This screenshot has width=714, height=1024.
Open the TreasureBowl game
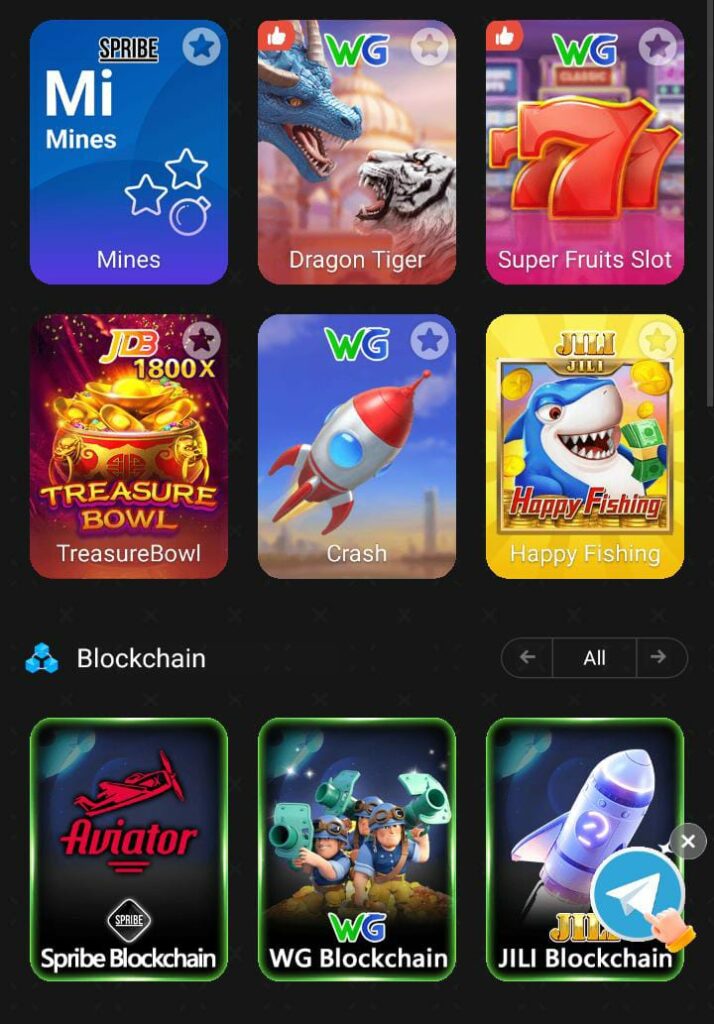pos(128,450)
